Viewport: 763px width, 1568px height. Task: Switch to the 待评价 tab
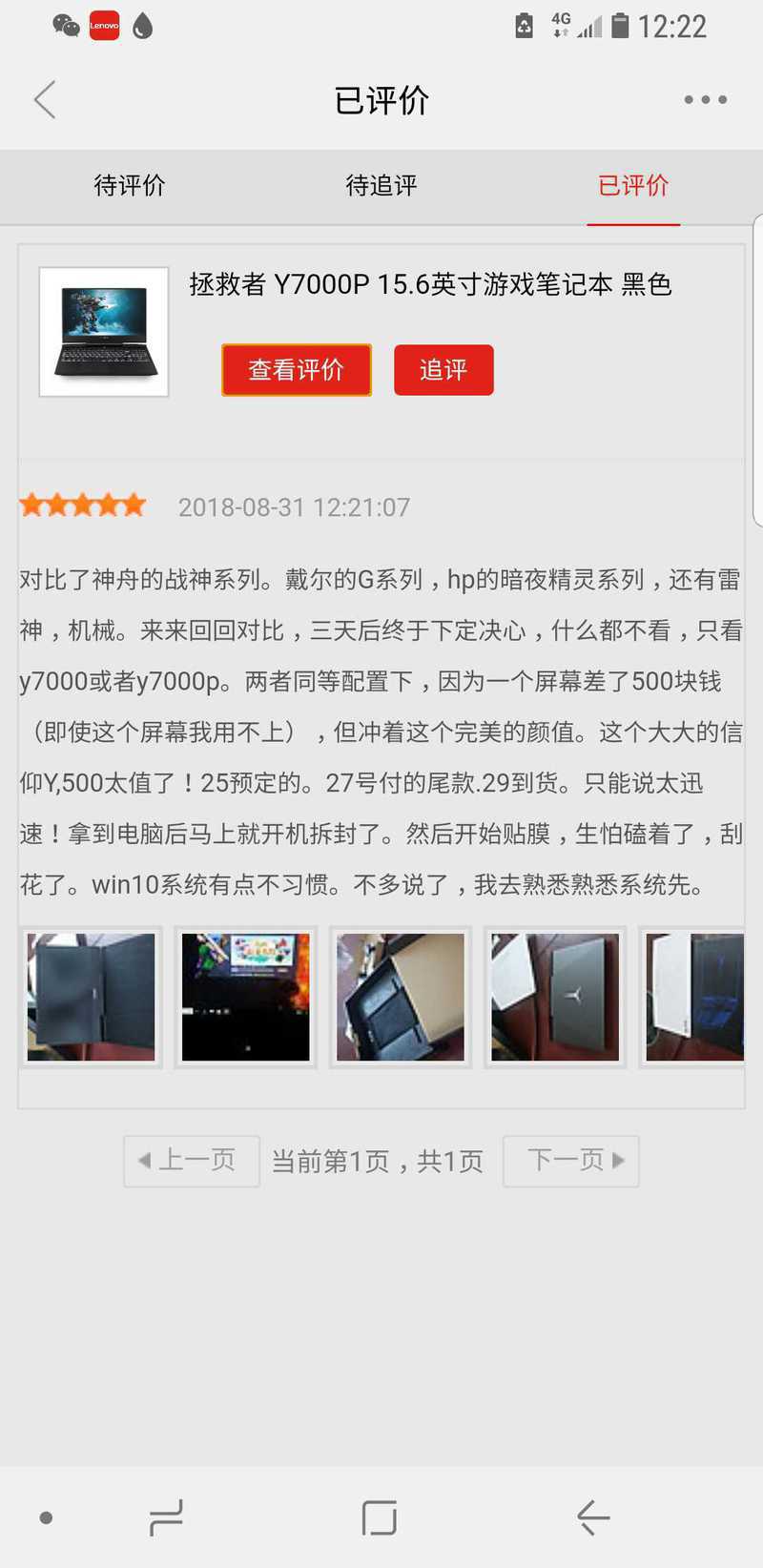coord(130,185)
